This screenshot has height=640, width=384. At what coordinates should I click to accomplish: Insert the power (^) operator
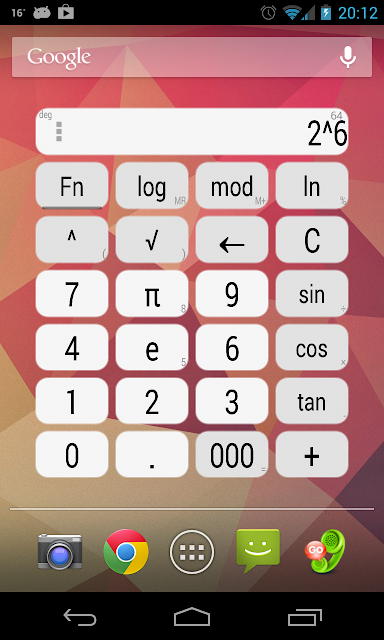[x=72, y=240]
